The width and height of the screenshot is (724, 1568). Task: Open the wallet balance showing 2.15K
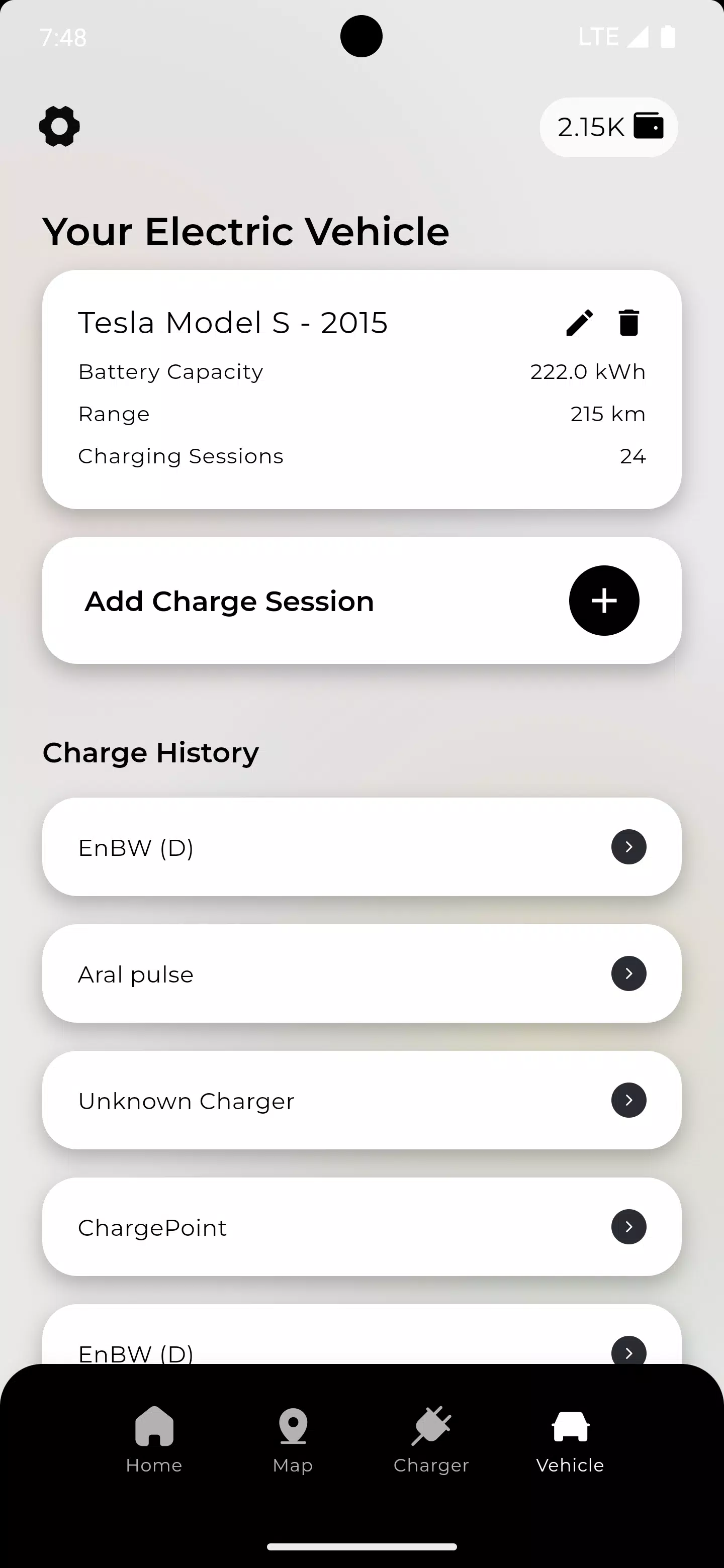pyautogui.click(x=608, y=127)
